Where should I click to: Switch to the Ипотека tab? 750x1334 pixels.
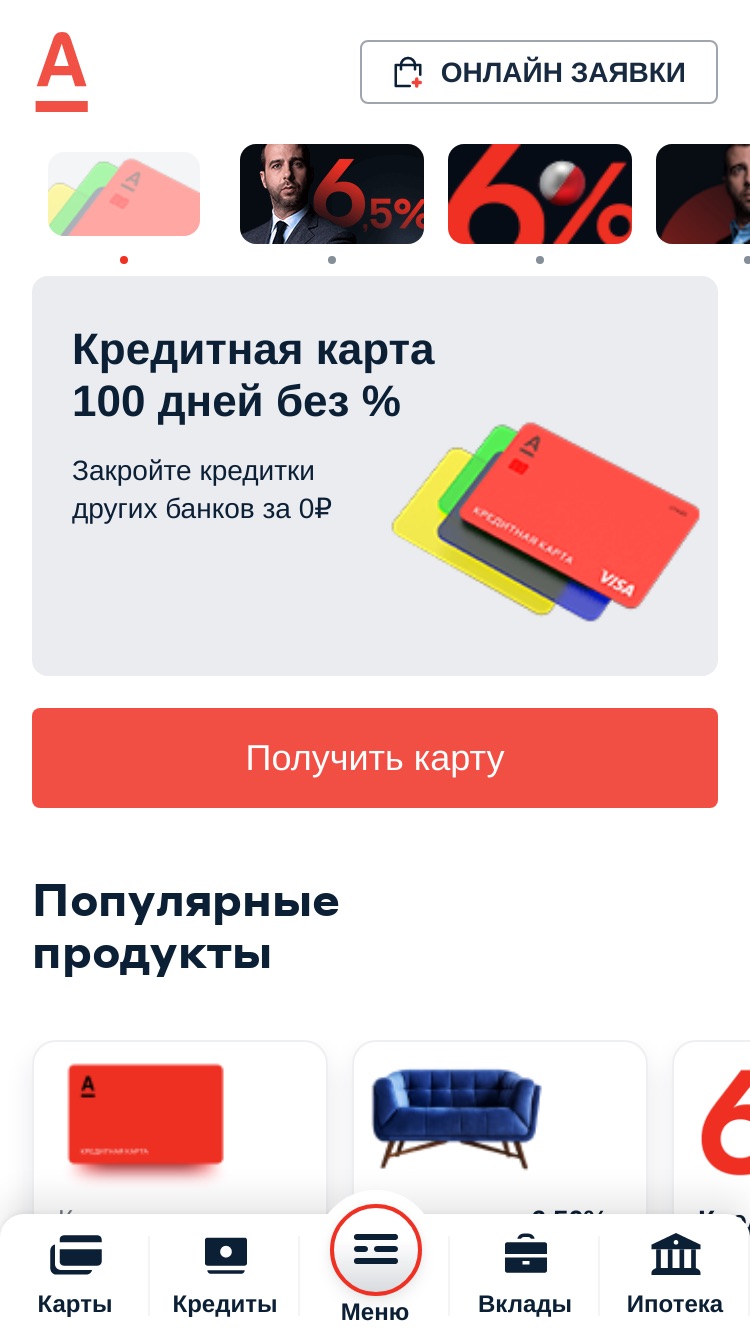675,1276
